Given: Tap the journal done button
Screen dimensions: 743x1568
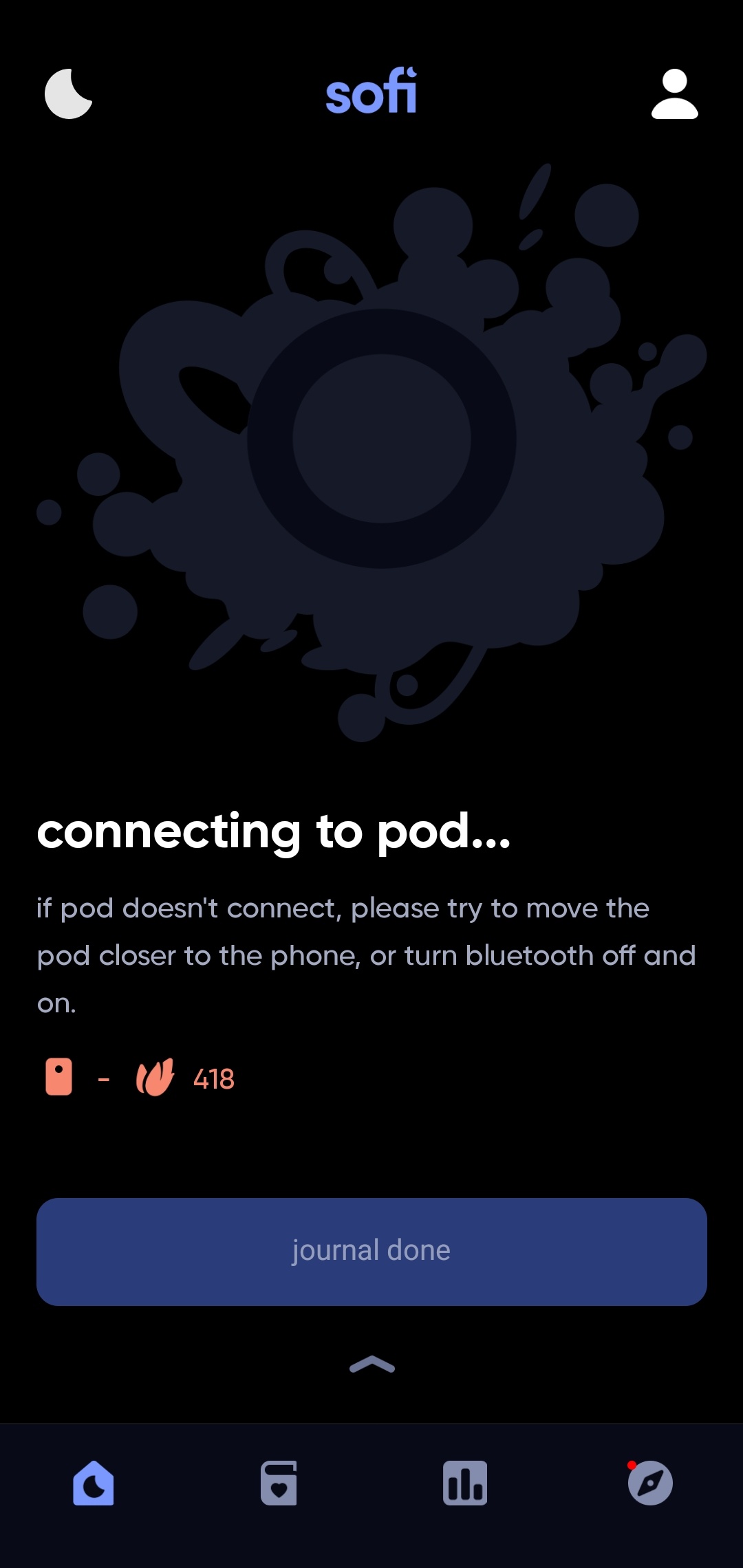Looking at the screenshot, I should click(371, 1252).
